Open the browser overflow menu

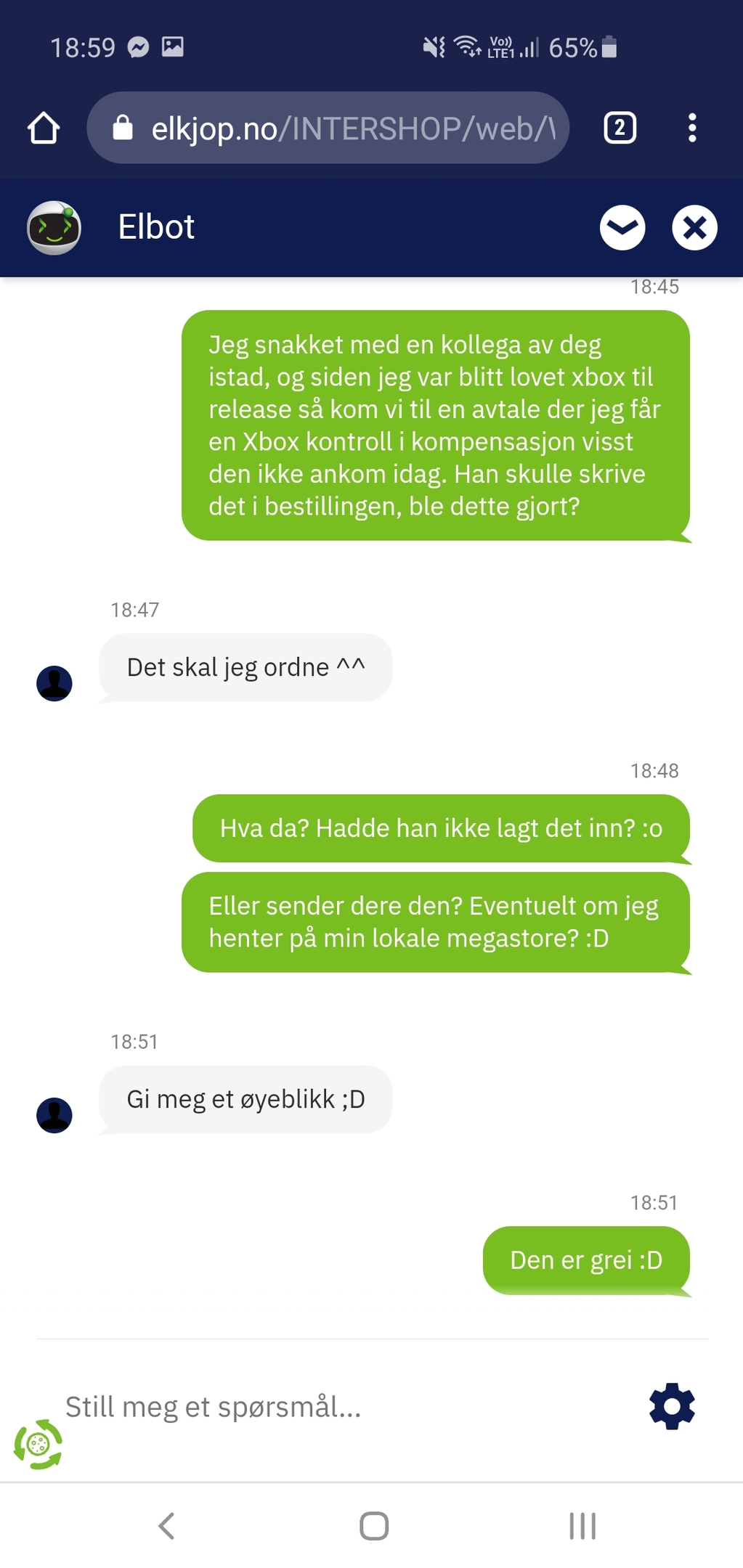click(x=692, y=128)
